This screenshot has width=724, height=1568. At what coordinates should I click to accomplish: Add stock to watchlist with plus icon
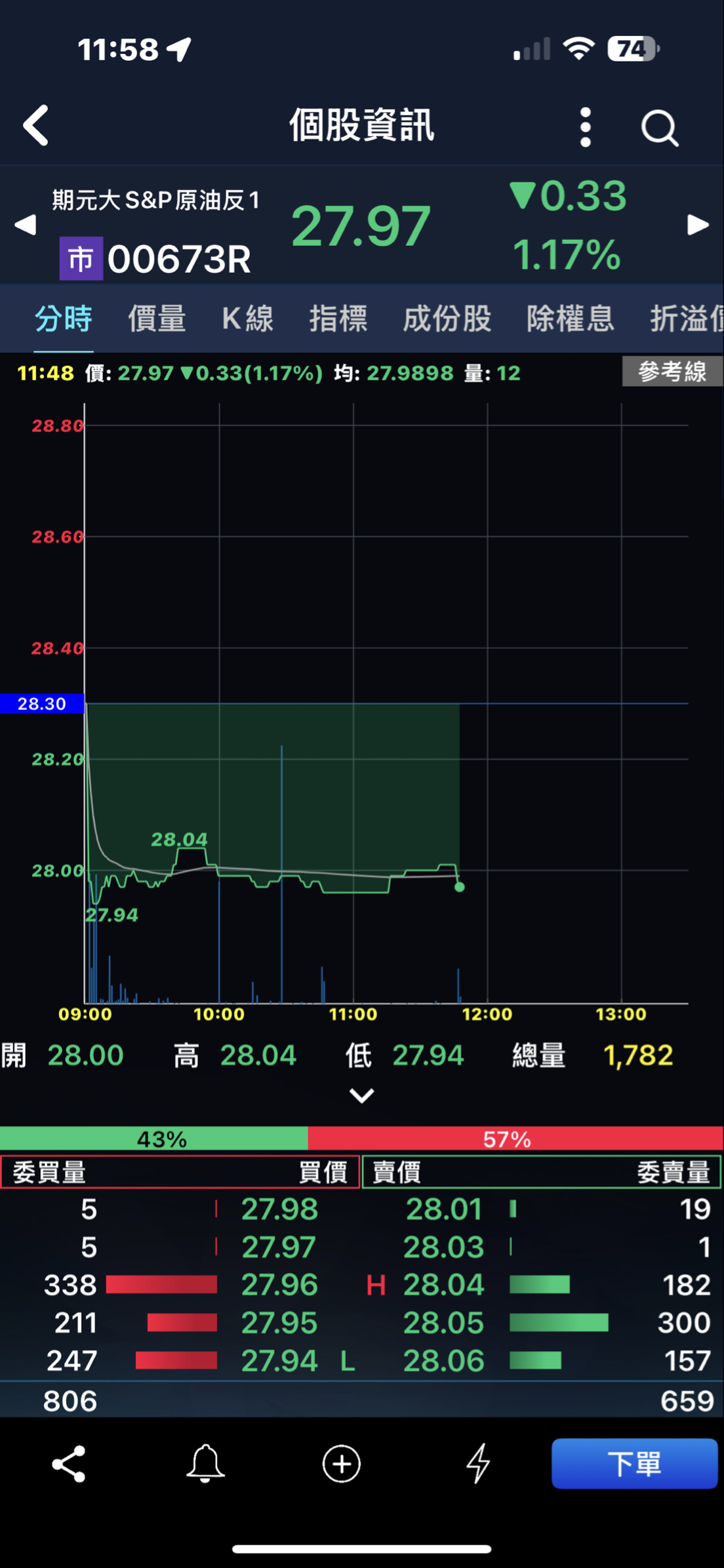pyautogui.click(x=342, y=1464)
